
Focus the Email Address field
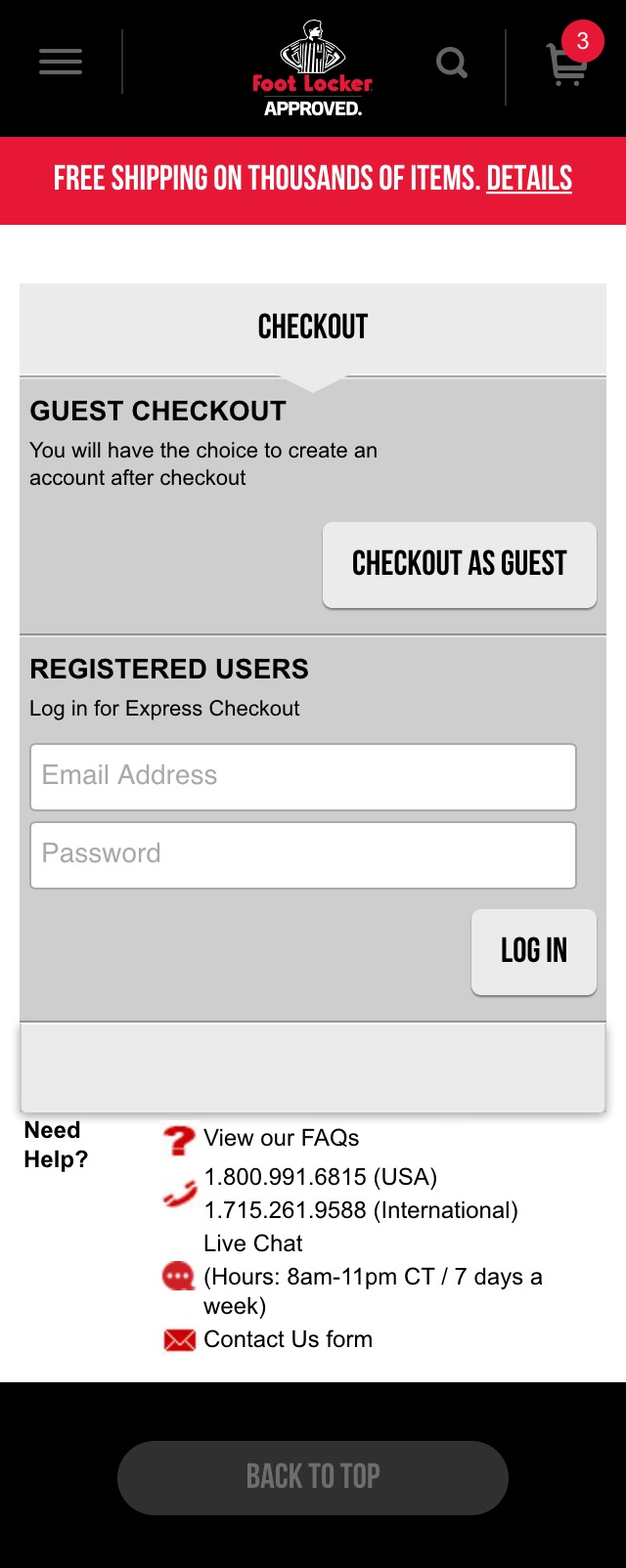[303, 776]
